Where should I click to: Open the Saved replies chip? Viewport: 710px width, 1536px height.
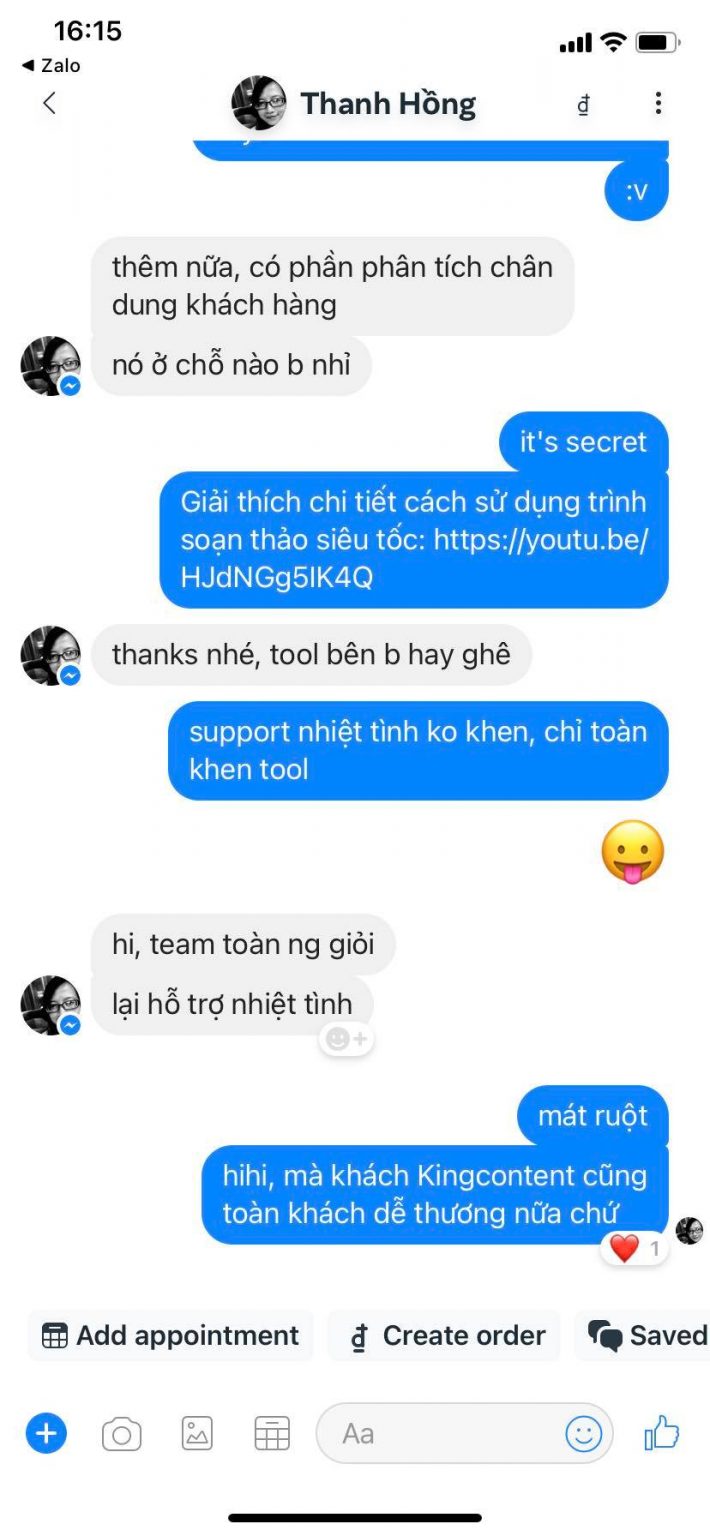tap(647, 1335)
